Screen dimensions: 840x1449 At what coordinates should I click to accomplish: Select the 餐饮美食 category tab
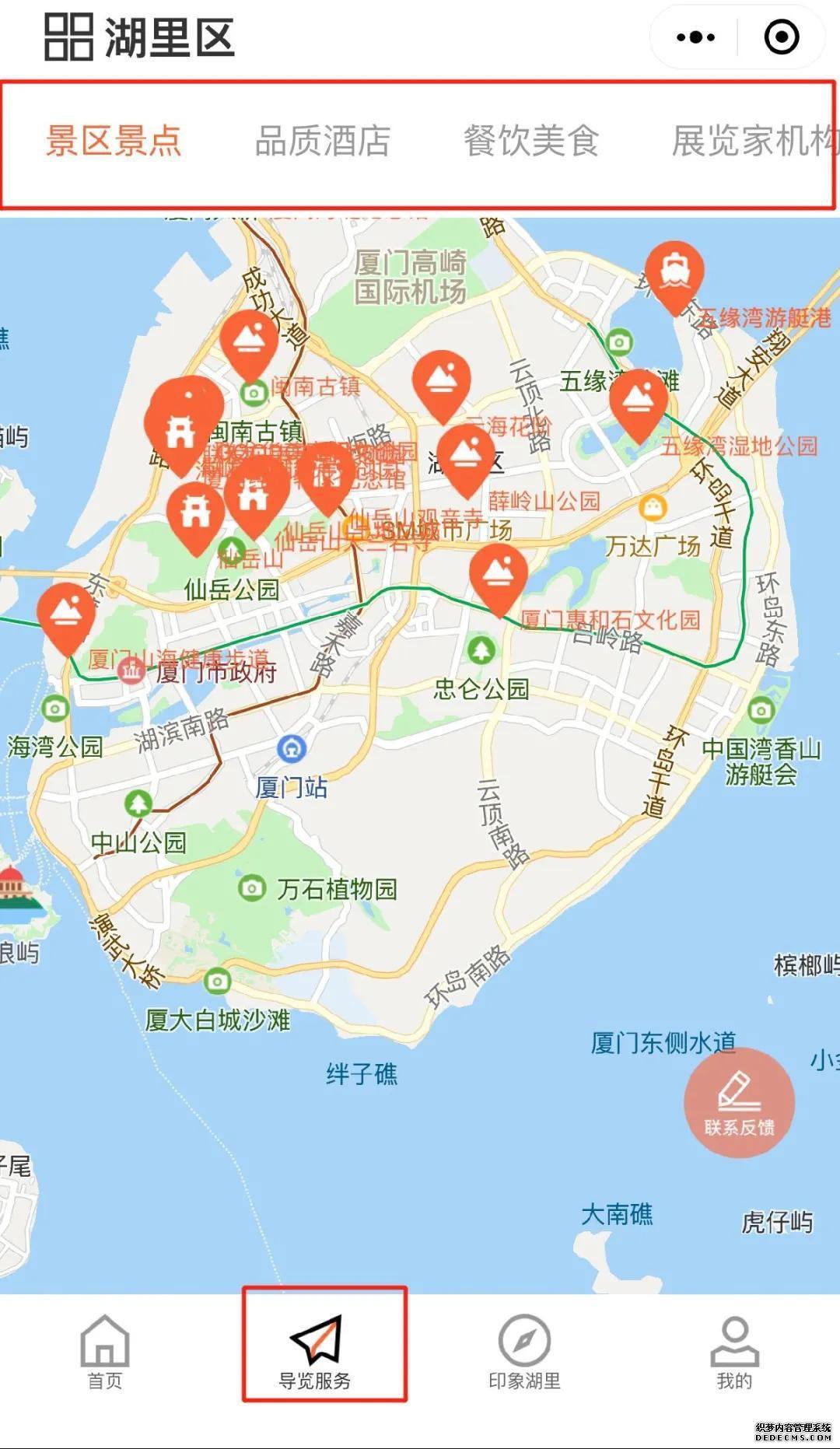[x=531, y=142]
